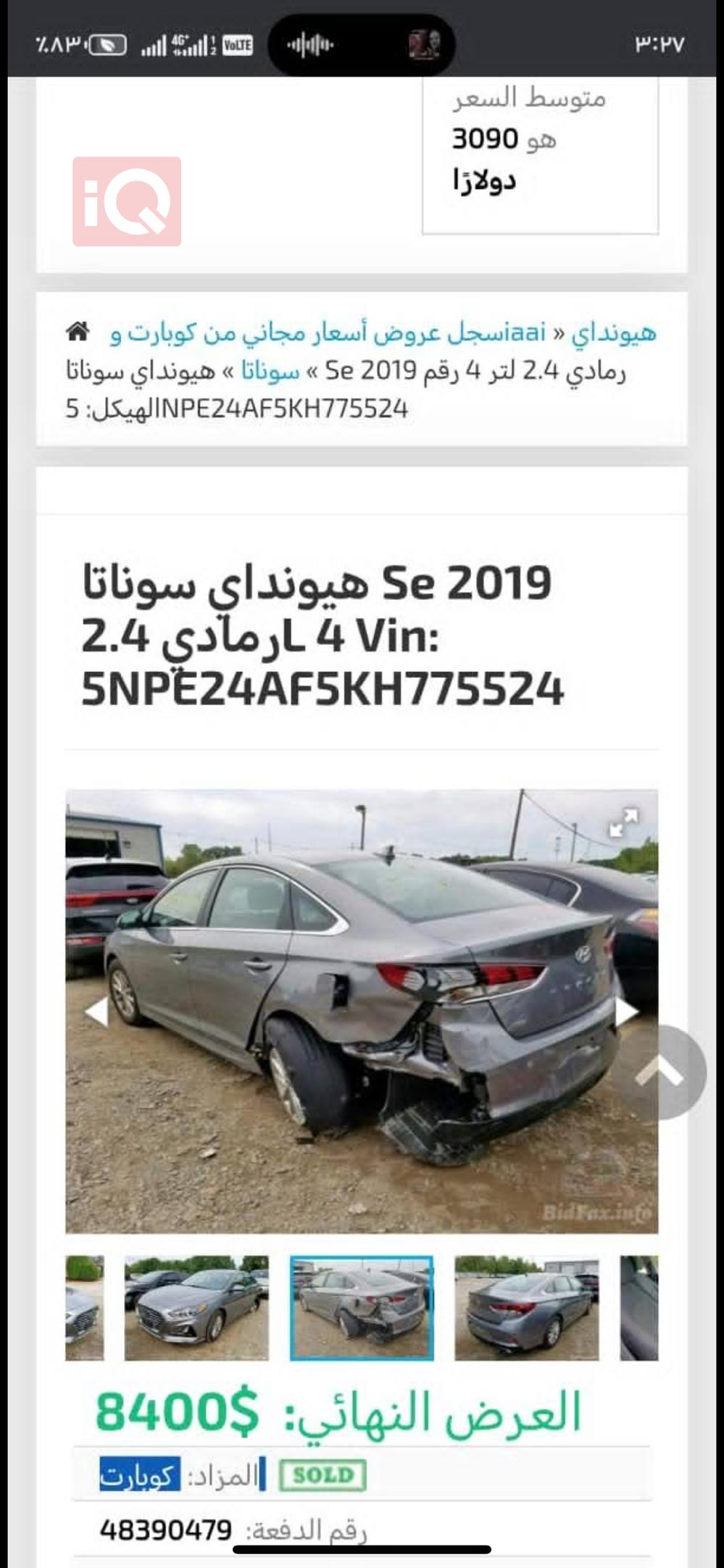Tap the scroll-to-top arrow button

coord(659,1072)
